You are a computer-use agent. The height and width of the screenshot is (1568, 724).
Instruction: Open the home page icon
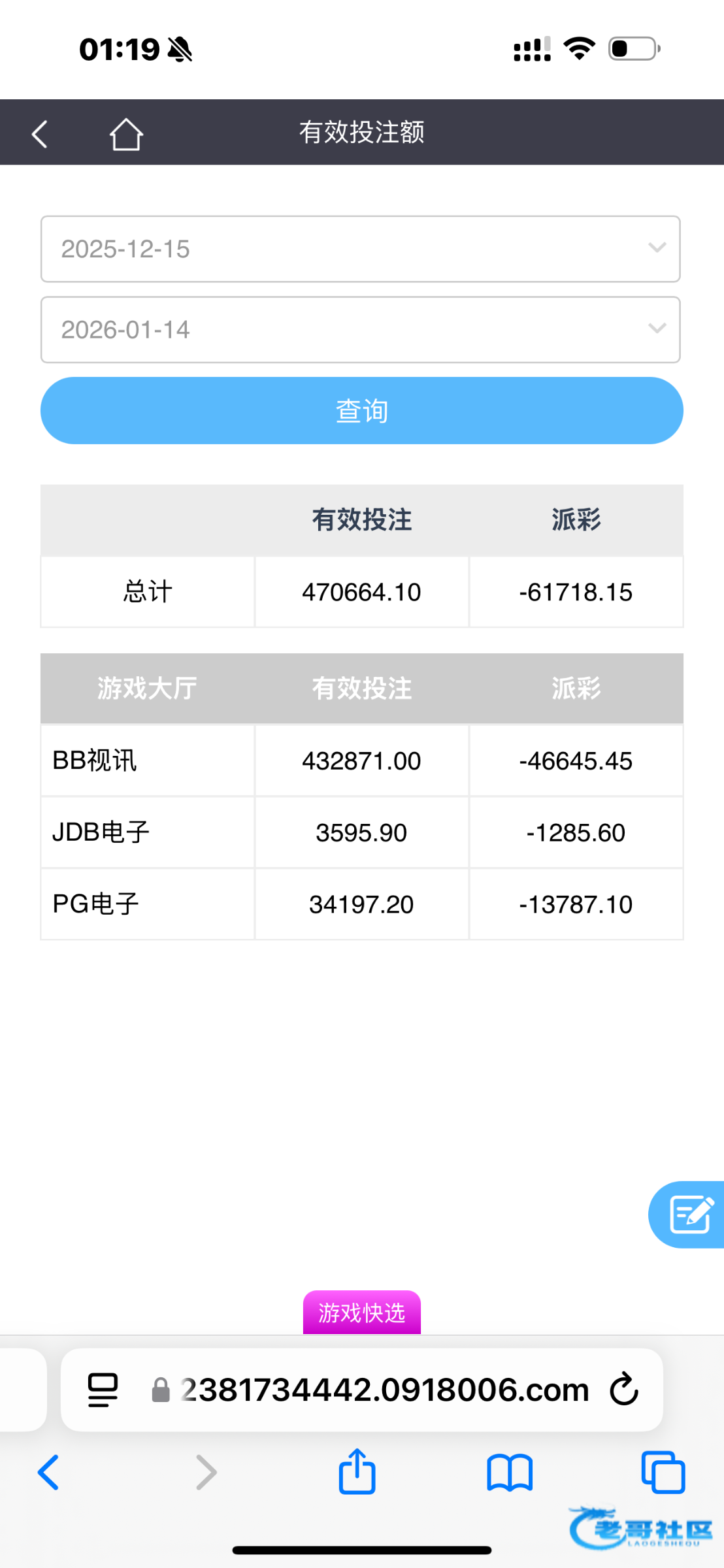click(x=125, y=134)
